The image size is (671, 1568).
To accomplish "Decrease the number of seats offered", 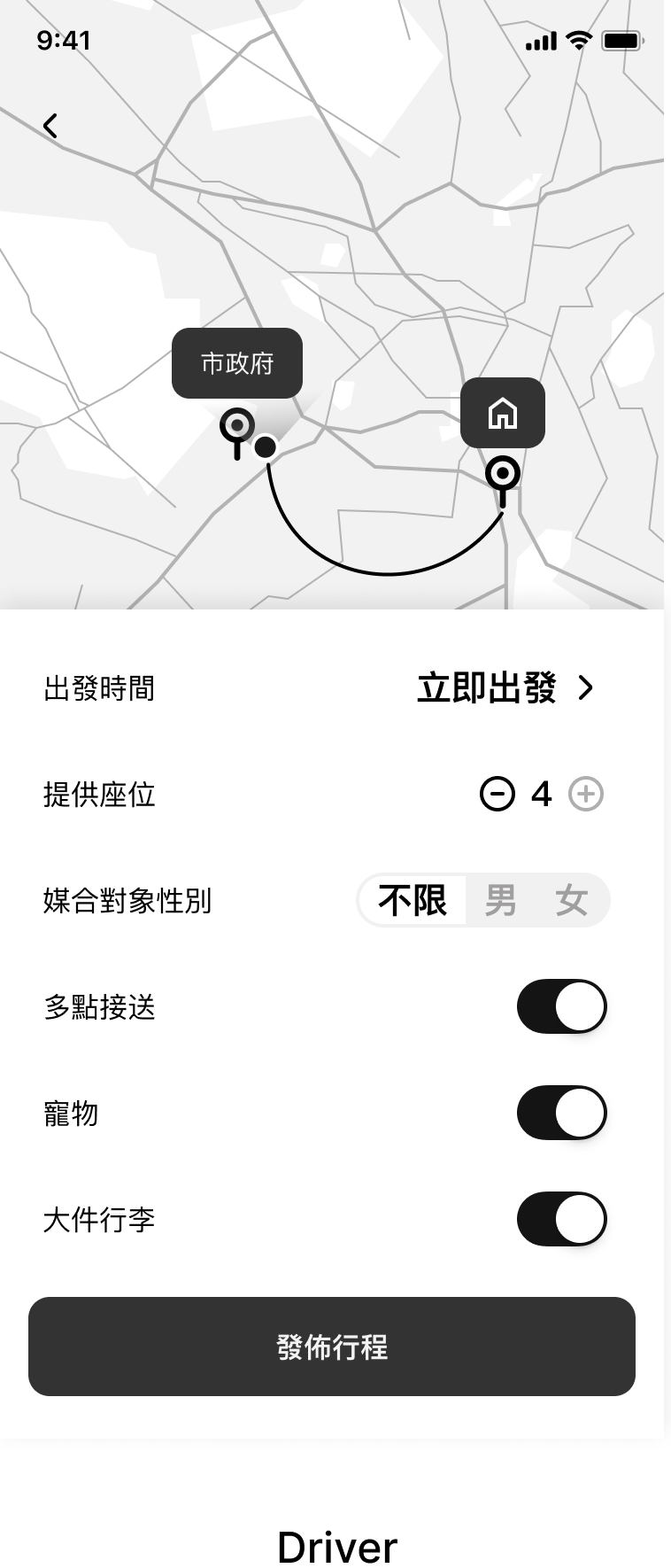I will [x=497, y=794].
